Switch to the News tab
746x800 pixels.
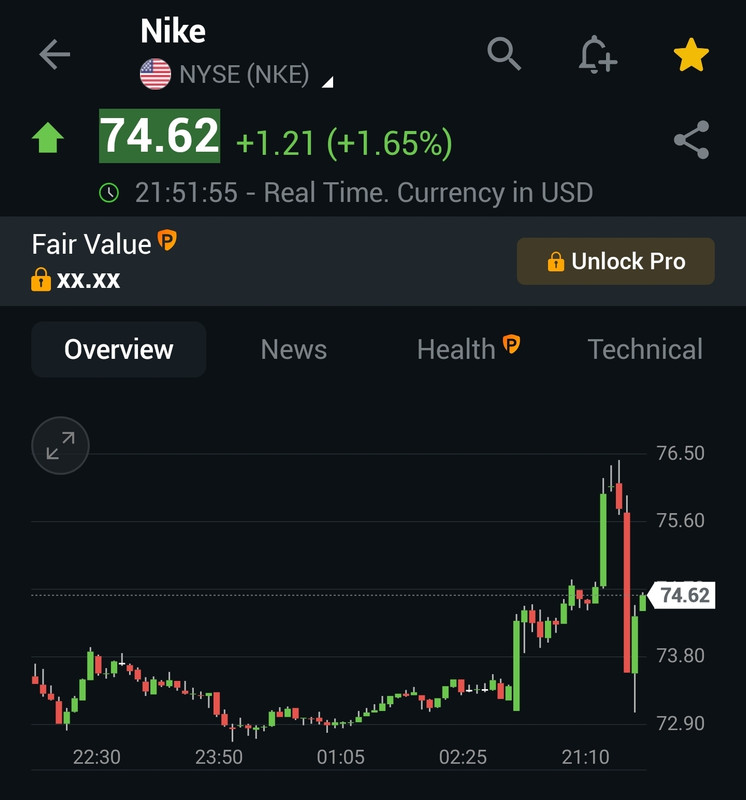[x=294, y=349]
